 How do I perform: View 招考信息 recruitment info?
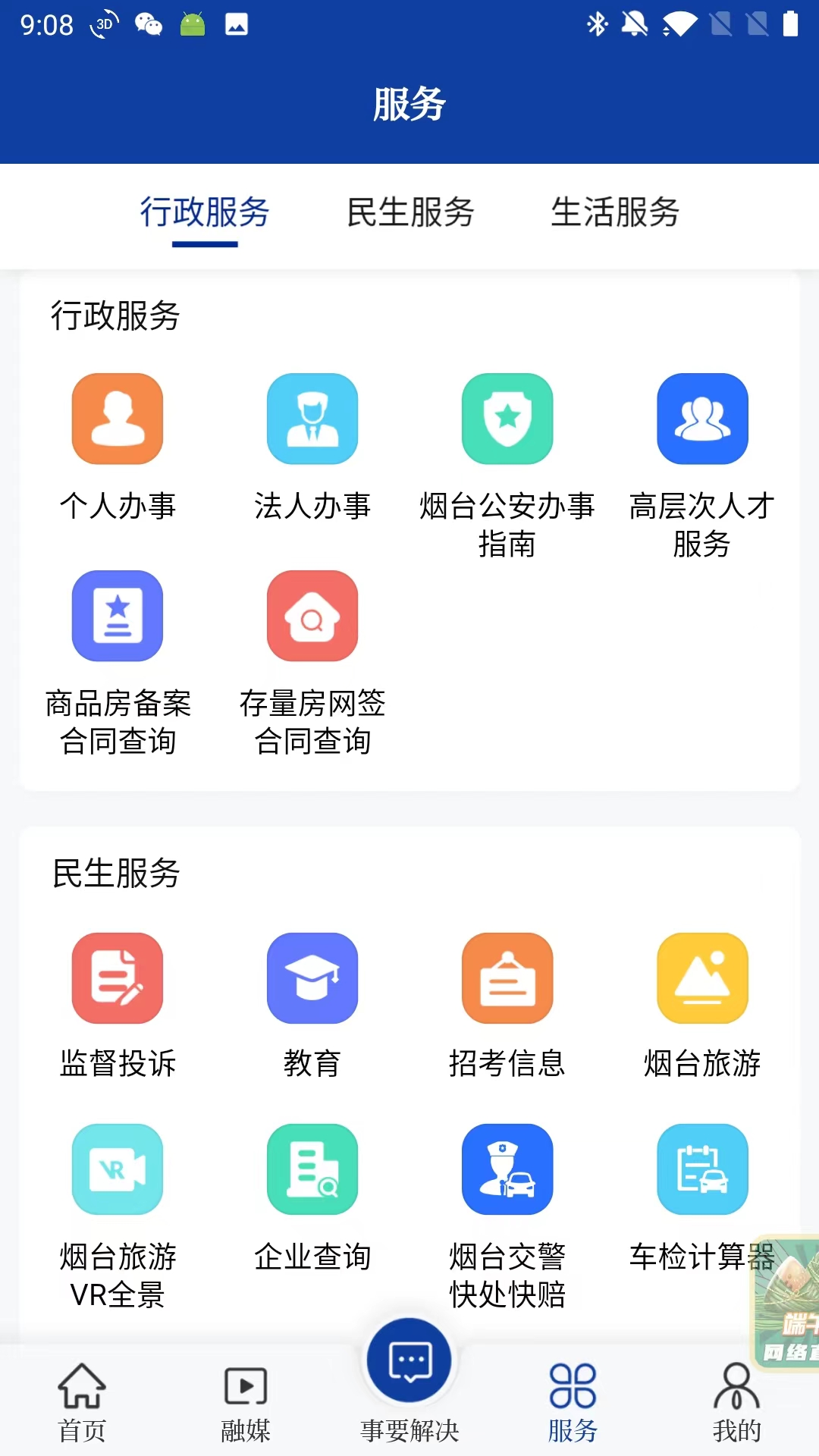507,1009
